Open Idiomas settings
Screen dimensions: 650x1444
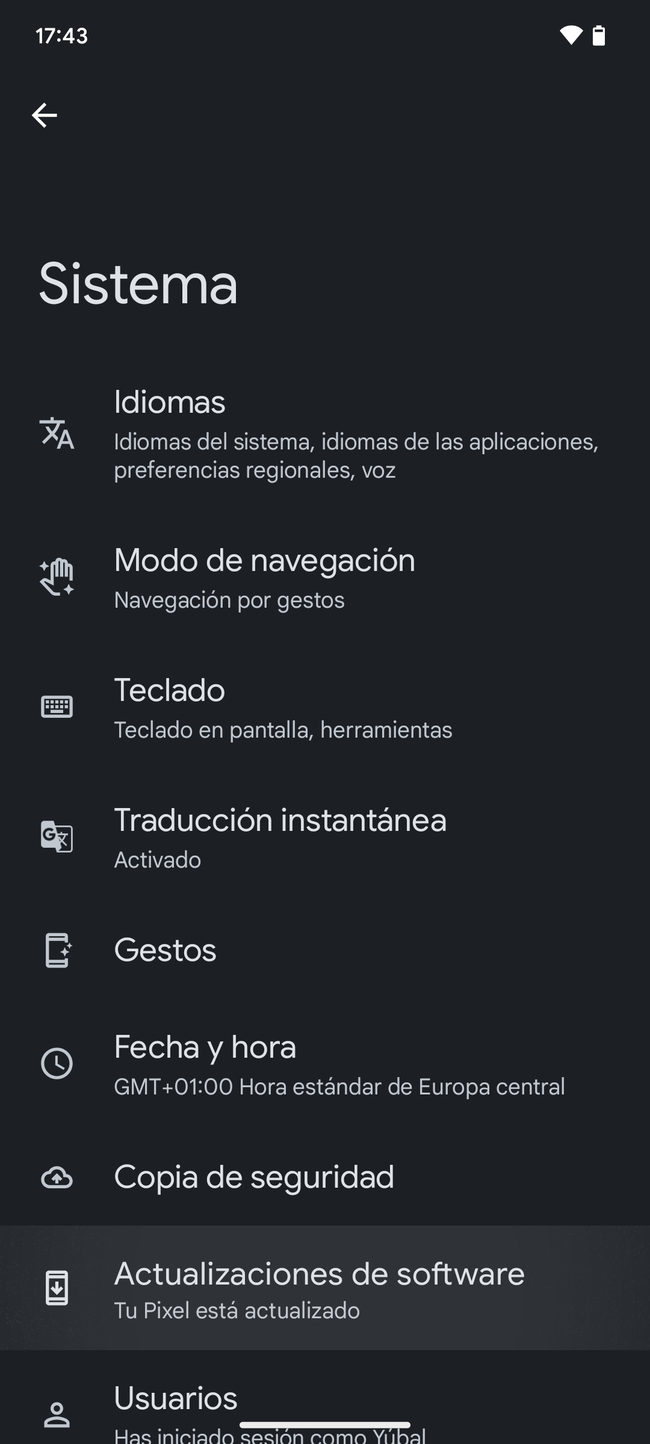pyautogui.click(x=325, y=435)
